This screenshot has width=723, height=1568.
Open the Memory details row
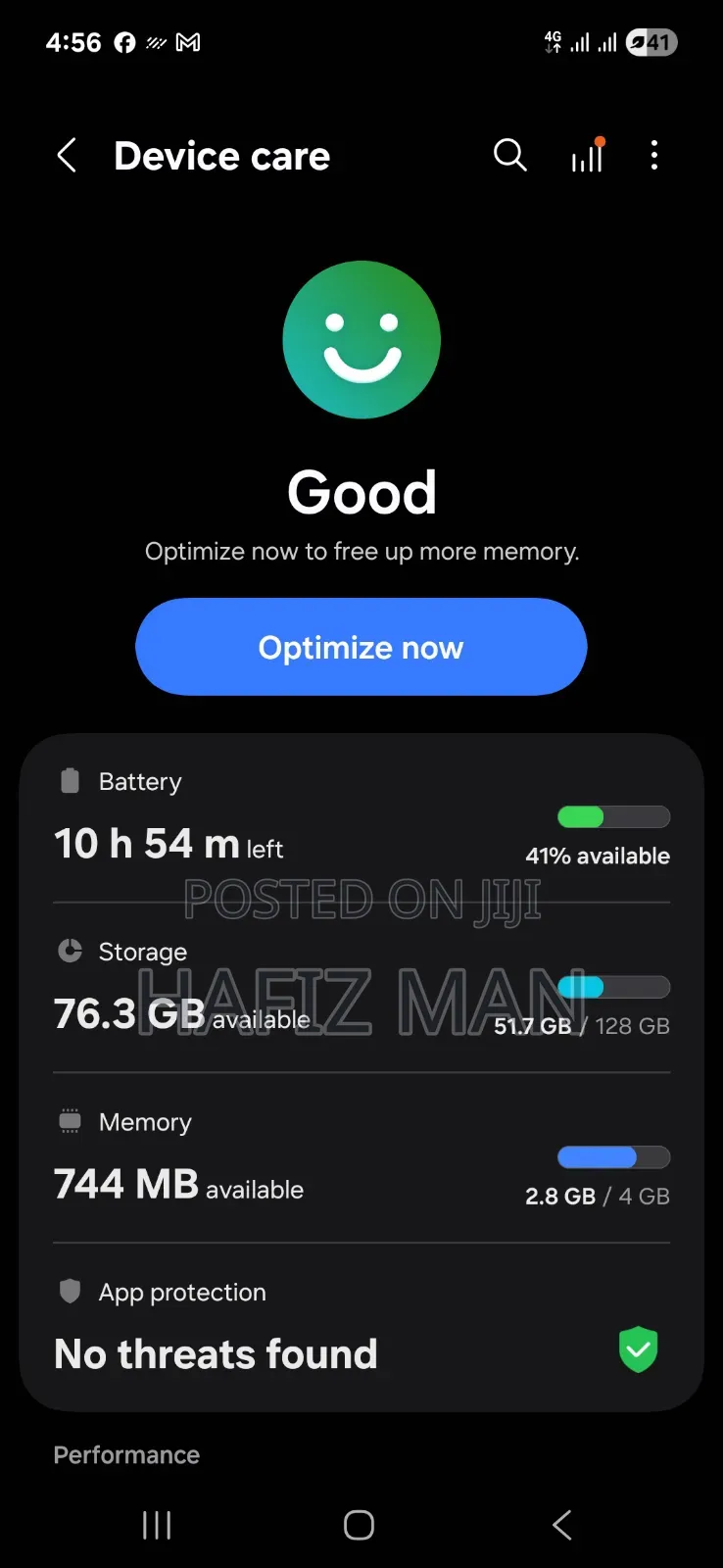point(361,1160)
